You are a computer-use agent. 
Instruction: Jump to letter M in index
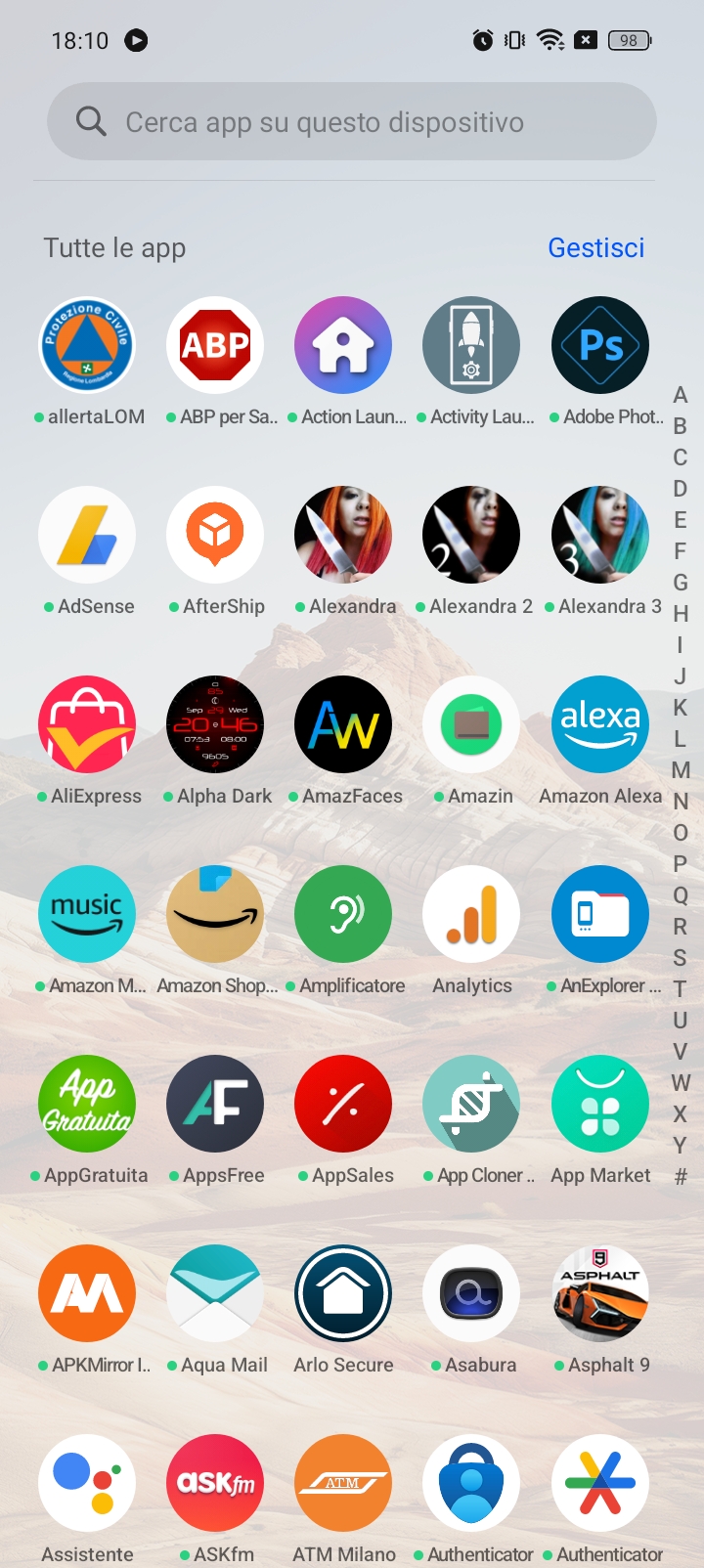click(681, 770)
